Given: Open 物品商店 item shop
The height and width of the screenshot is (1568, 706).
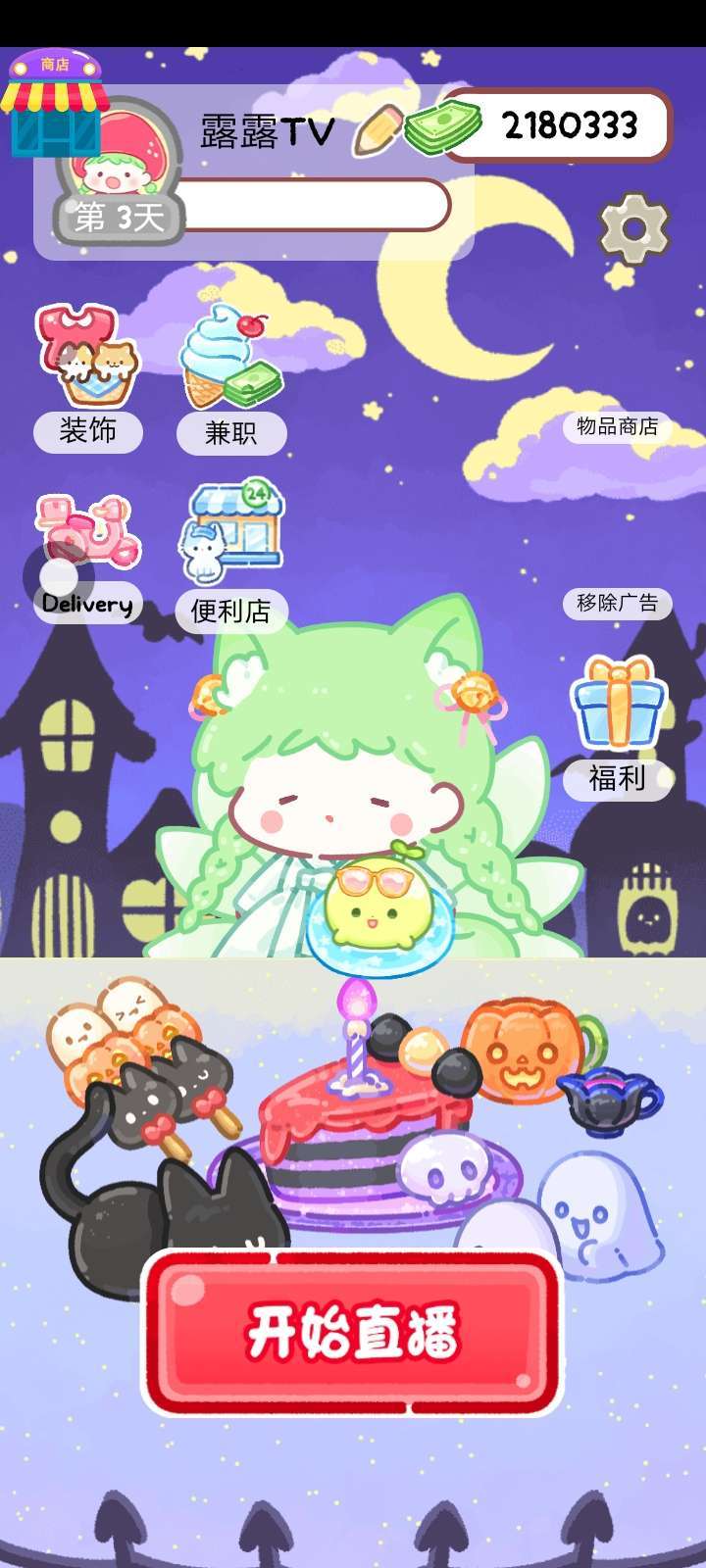Looking at the screenshot, I should [617, 426].
